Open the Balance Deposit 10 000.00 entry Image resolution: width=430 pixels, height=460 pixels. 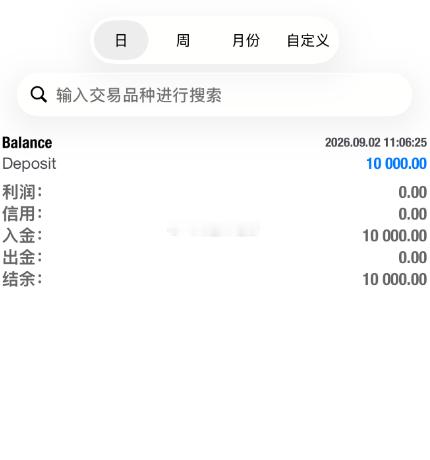(x=215, y=153)
